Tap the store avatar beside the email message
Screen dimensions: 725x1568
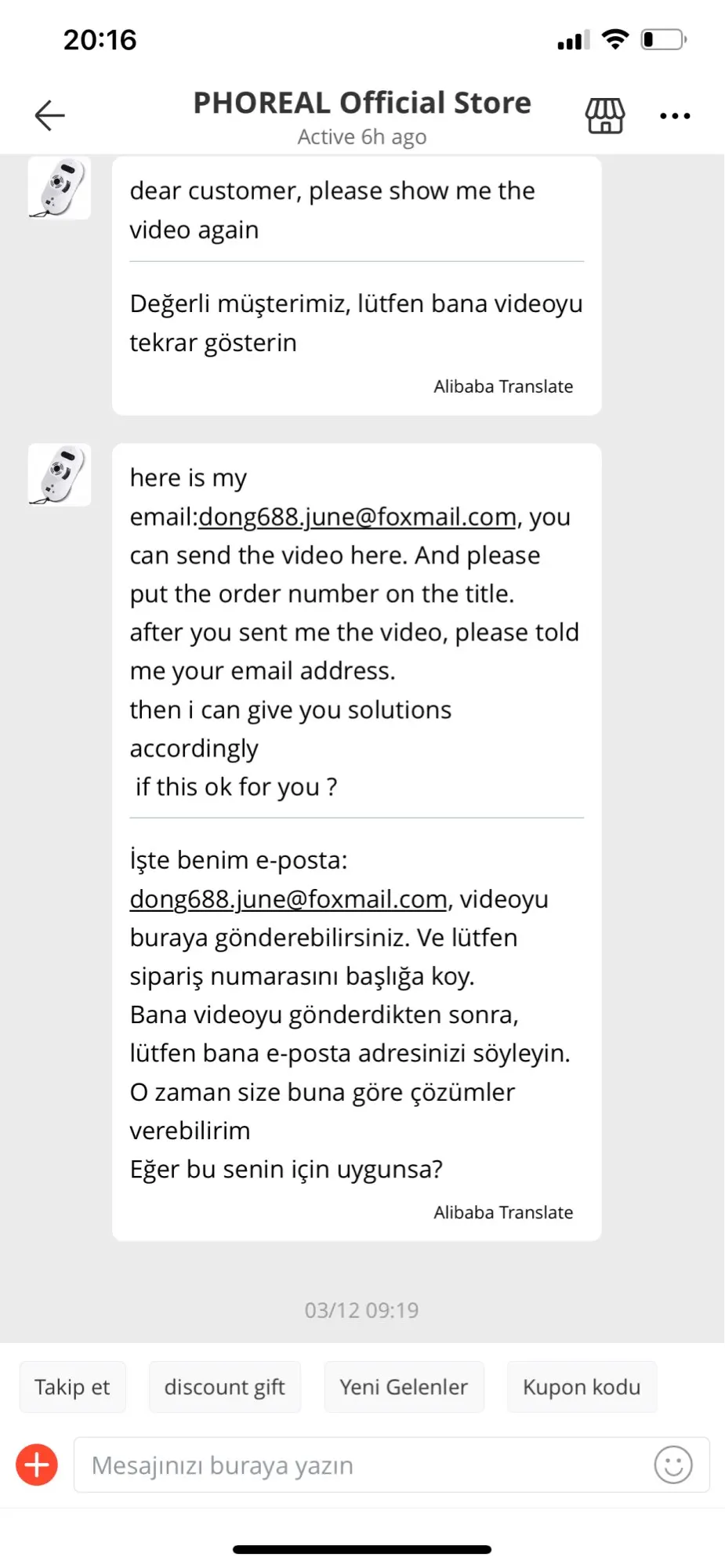point(60,475)
